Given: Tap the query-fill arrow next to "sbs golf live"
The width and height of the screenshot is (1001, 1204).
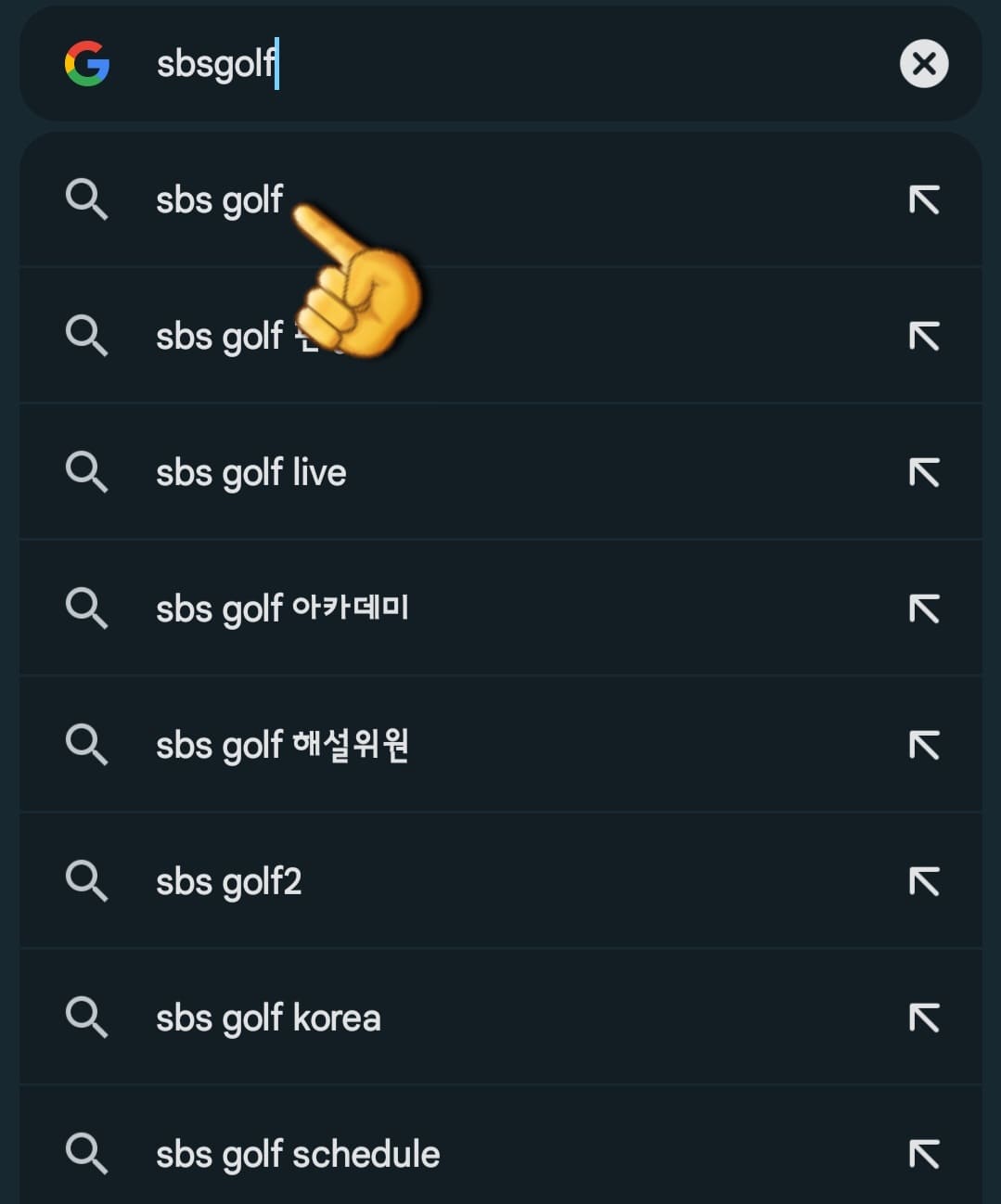Looking at the screenshot, I should pos(923,472).
